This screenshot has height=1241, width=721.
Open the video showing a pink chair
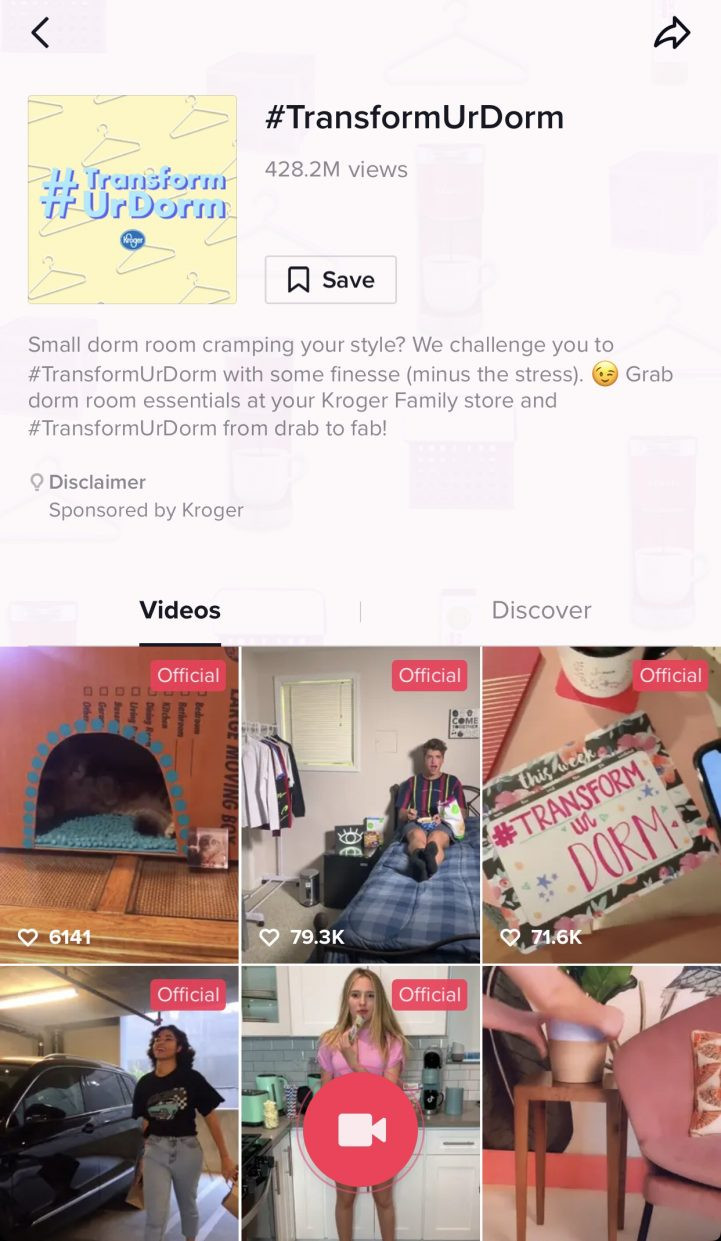point(602,1103)
